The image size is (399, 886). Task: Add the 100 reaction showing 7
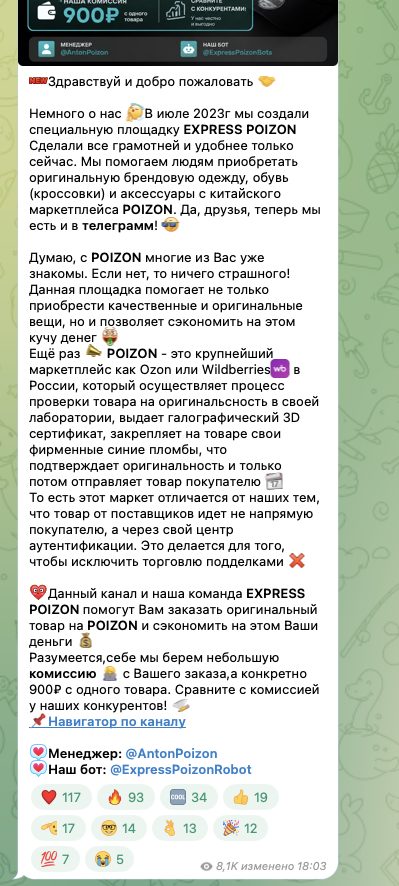coord(55,859)
